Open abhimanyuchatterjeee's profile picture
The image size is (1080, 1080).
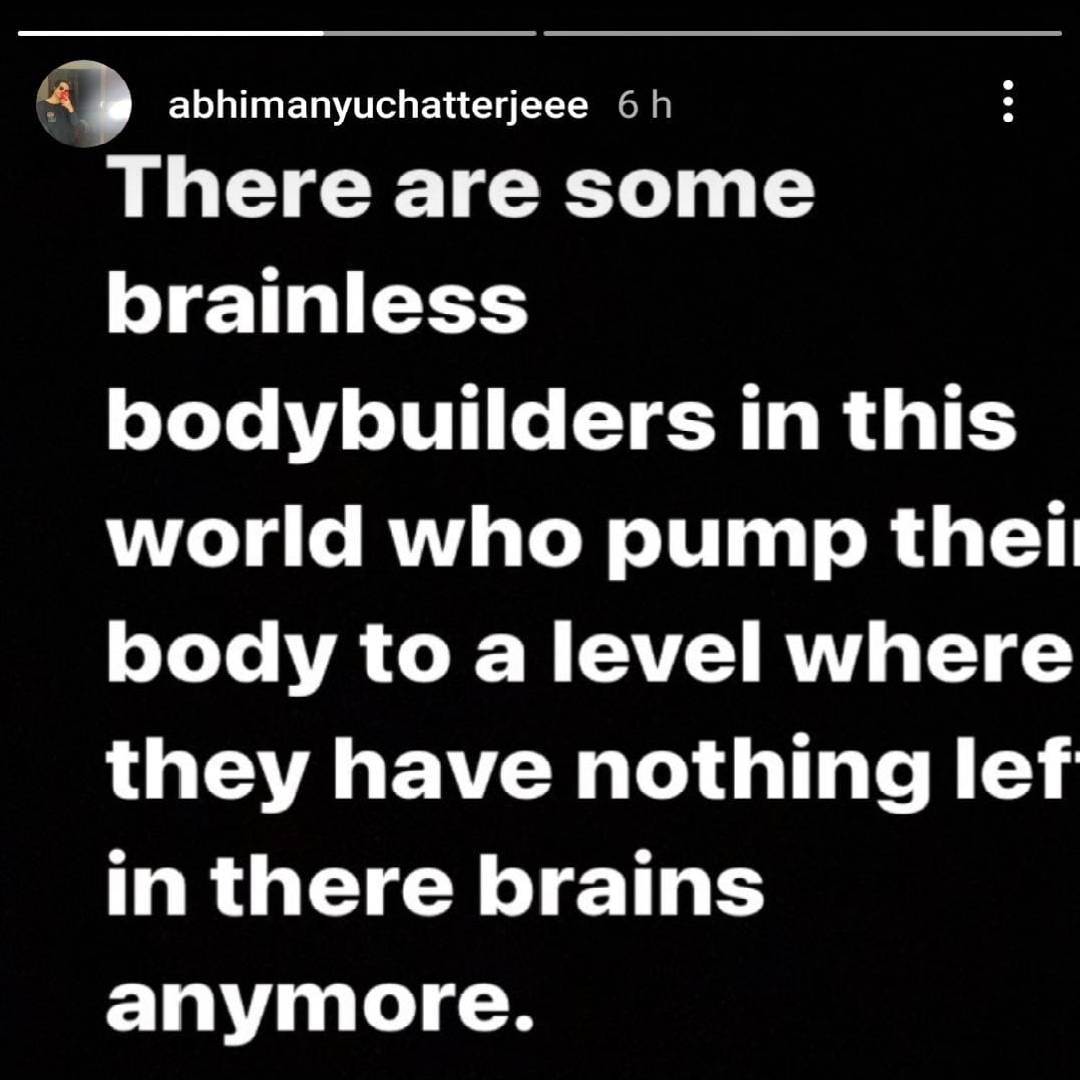point(84,104)
